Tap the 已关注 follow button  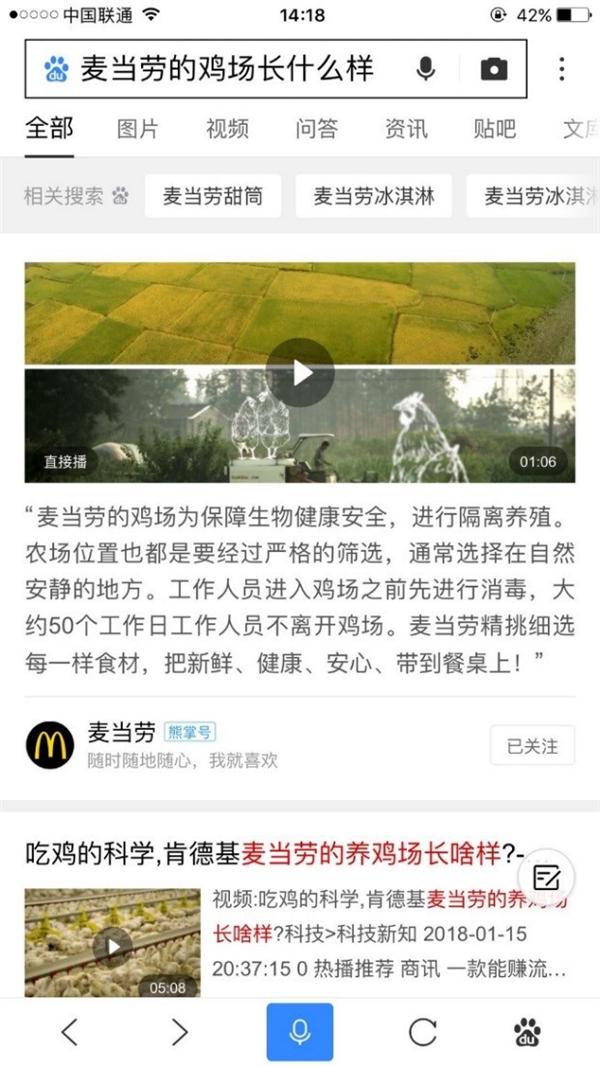tap(532, 745)
